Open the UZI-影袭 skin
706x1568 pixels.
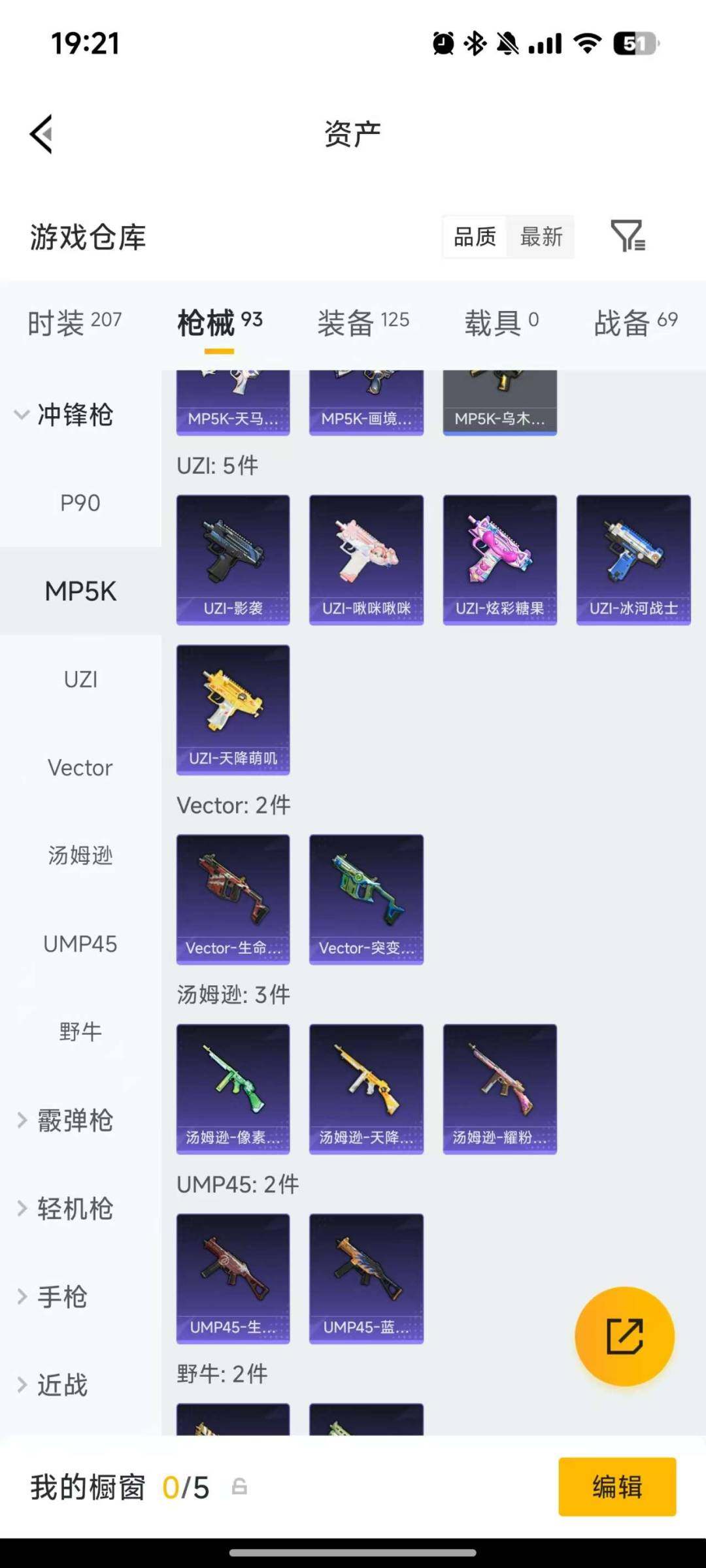point(233,559)
